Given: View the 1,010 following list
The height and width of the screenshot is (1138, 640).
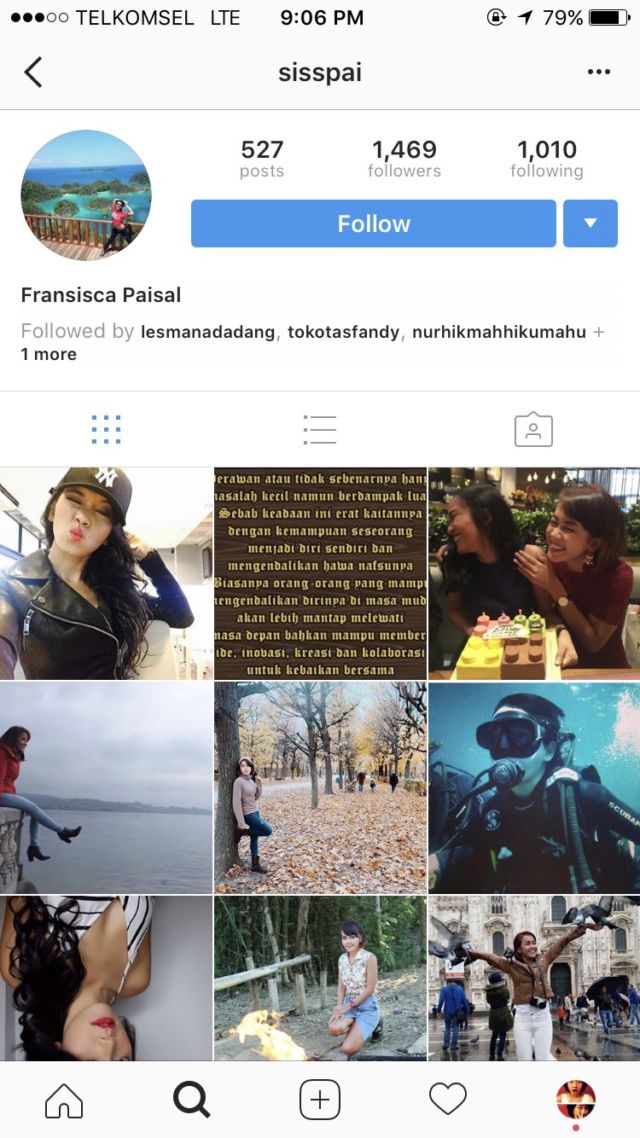Looking at the screenshot, I should tap(546, 159).
